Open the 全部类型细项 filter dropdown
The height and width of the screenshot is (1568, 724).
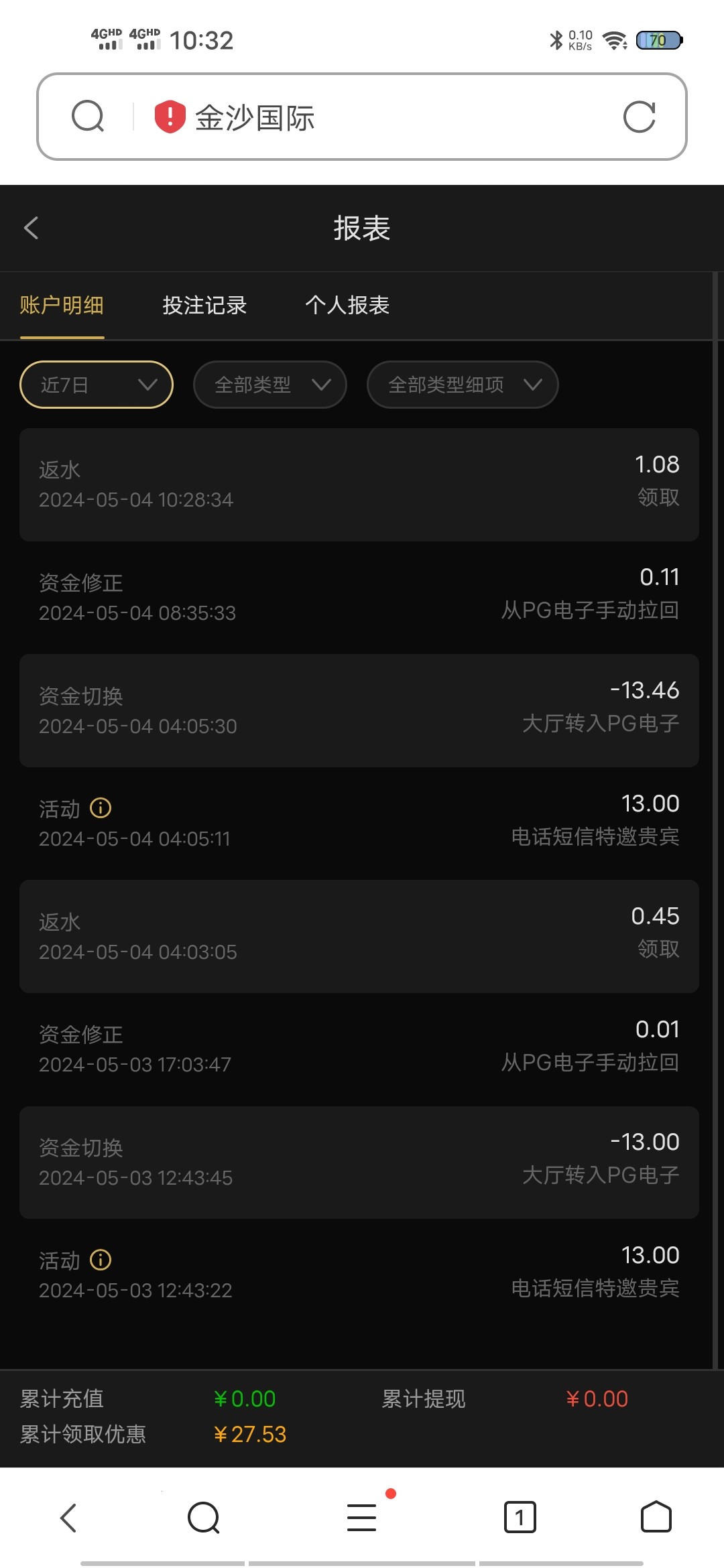tap(463, 385)
